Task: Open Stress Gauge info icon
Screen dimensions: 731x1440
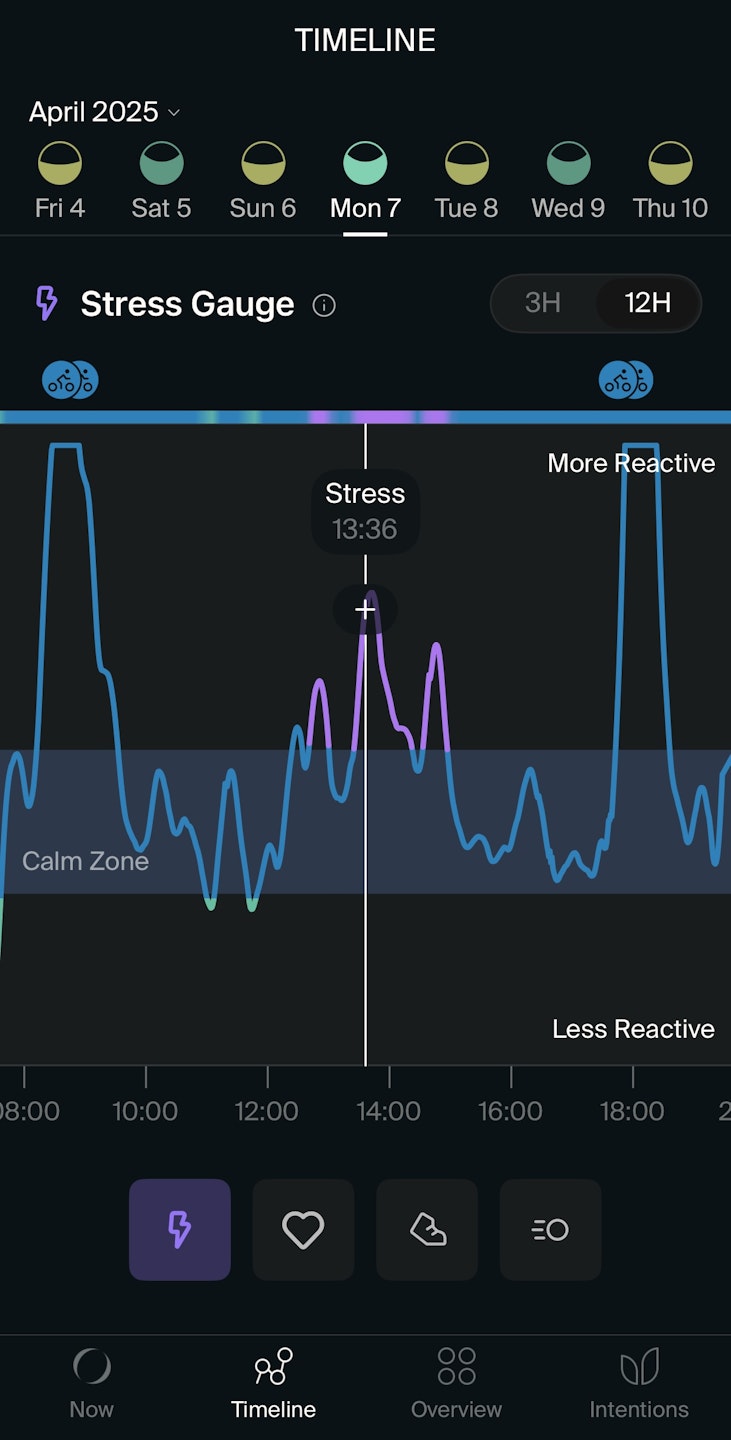Action: [324, 305]
